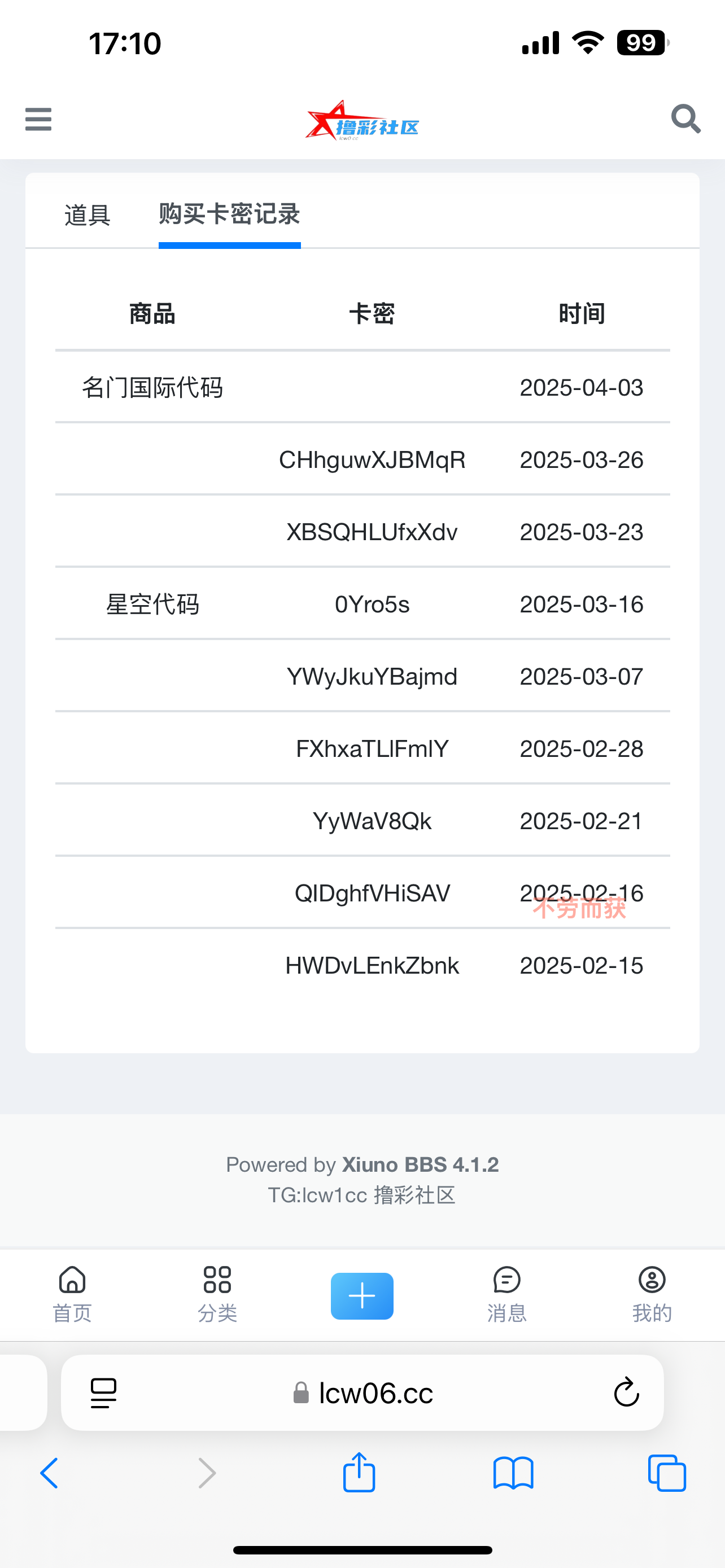Tap the Xiuno BBS 4.1.2 link
Viewport: 725px width, 1568px height.
click(420, 1164)
